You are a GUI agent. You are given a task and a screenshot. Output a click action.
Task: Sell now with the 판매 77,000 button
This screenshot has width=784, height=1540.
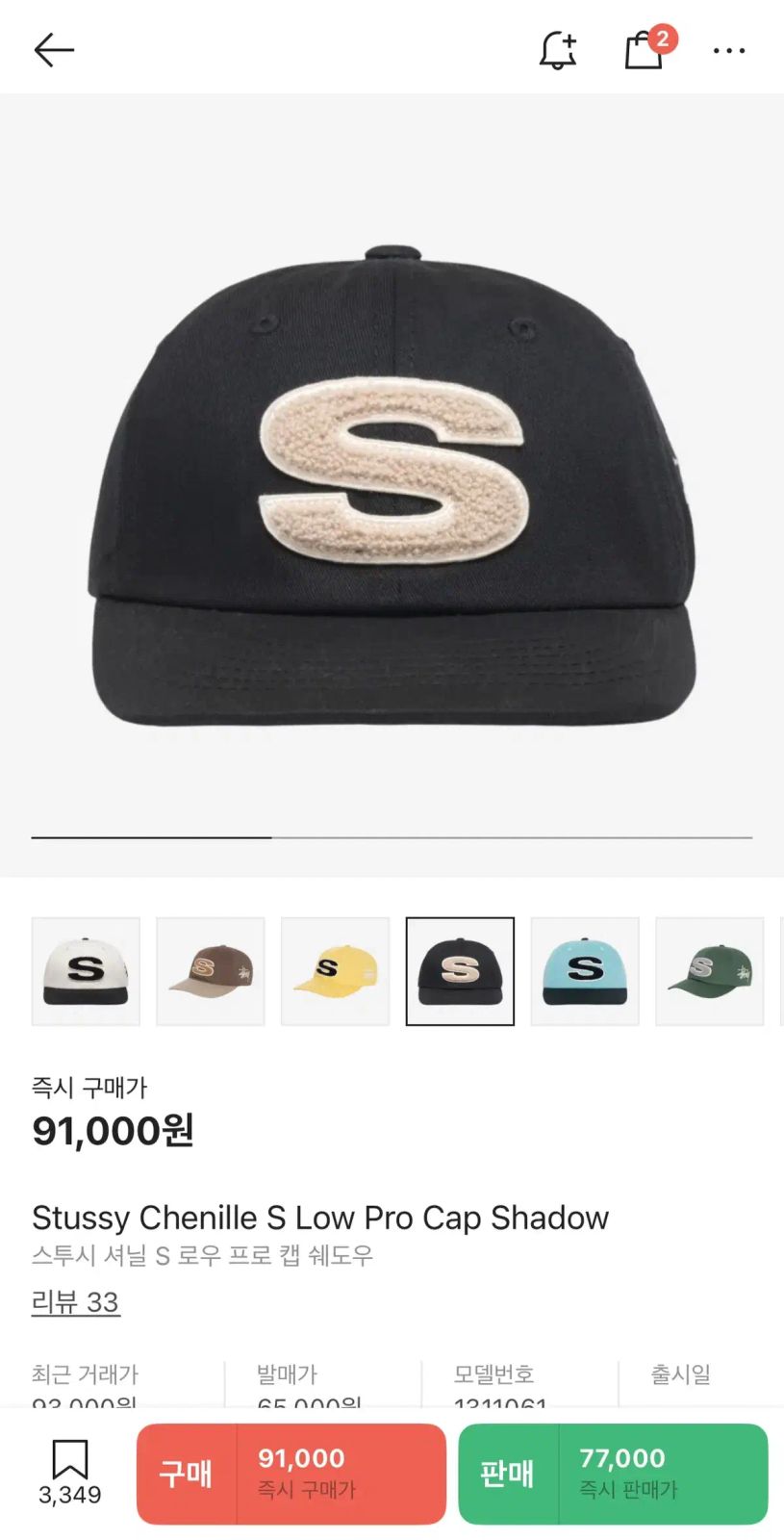[x=613, y=1474]
